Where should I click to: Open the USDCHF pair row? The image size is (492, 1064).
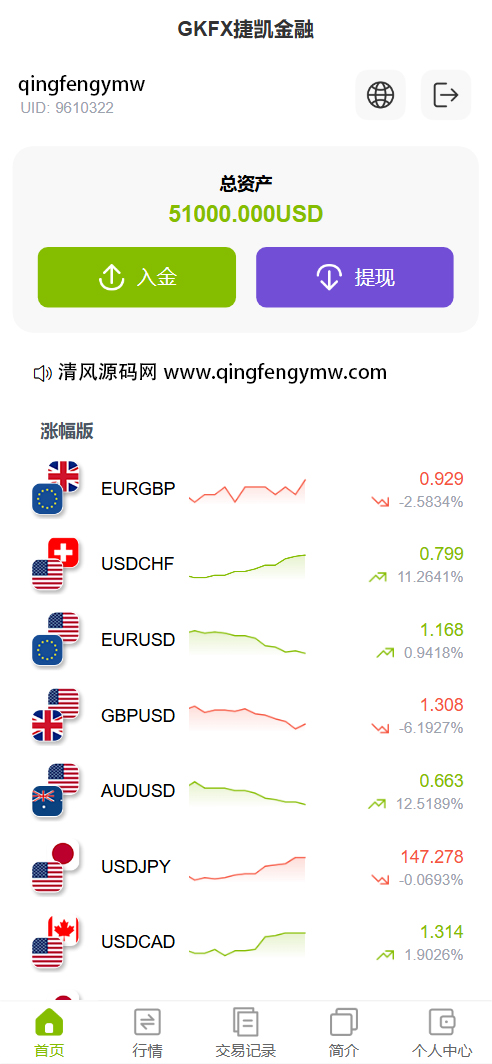(x=246, y=564)
